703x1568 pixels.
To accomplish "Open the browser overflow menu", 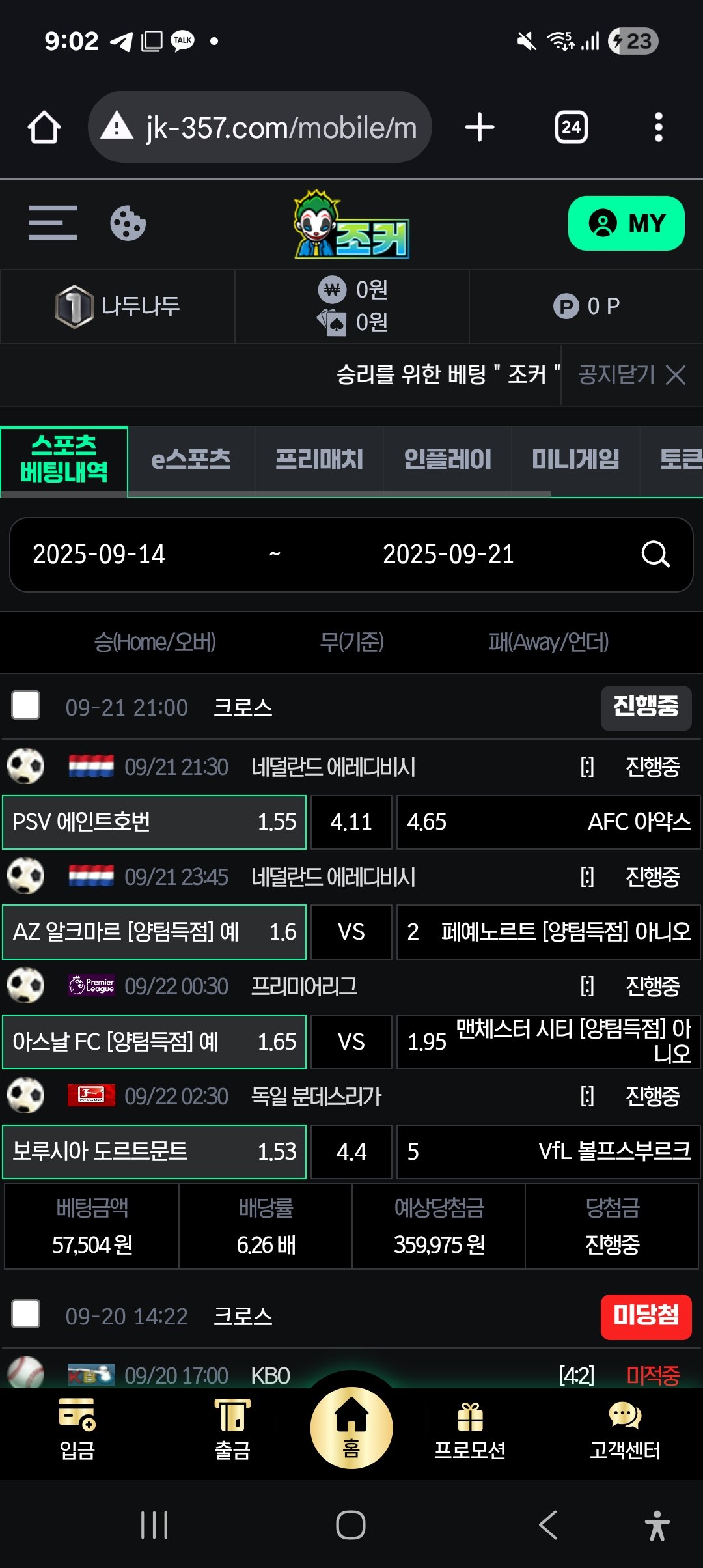I will (658, 127).
